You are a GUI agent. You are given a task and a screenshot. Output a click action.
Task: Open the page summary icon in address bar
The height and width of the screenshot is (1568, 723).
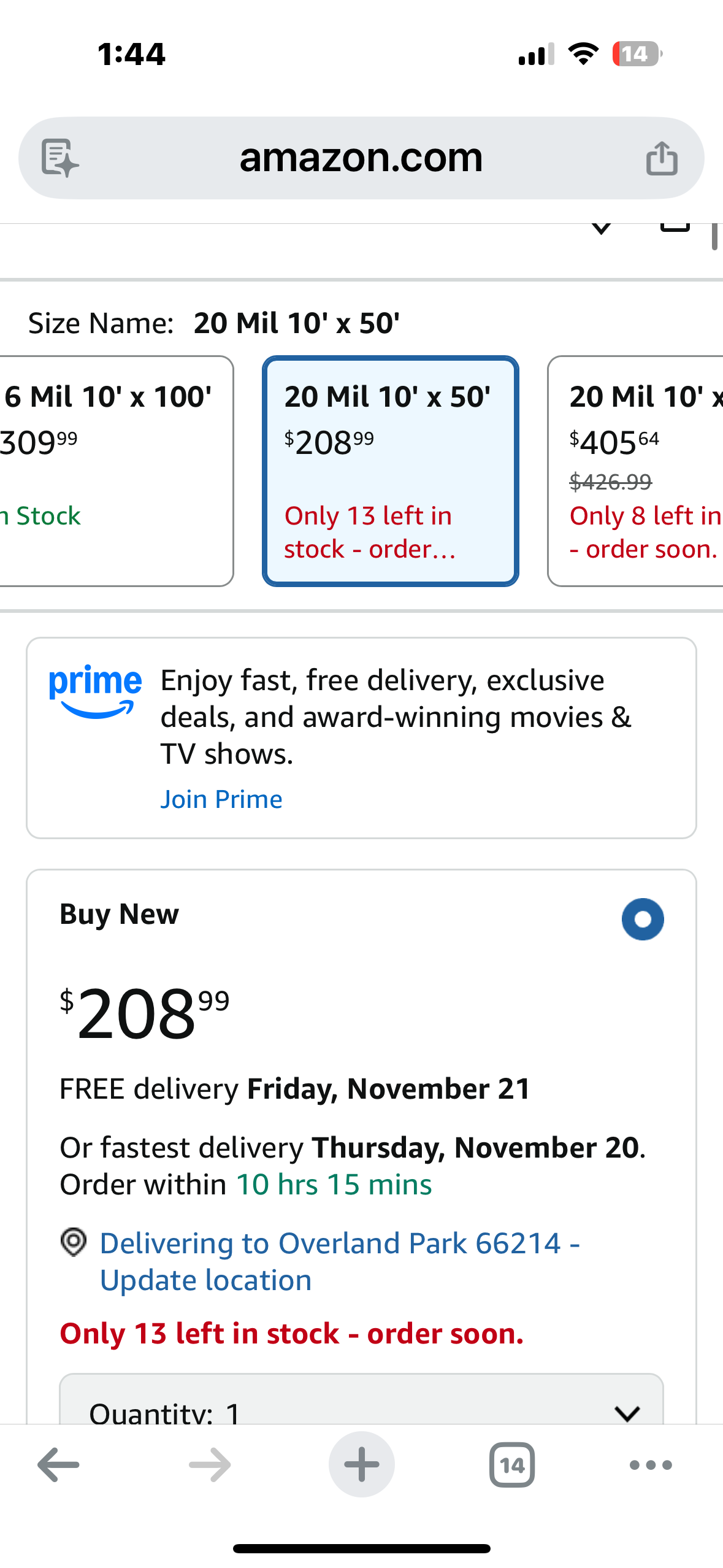tap(60, 158)
